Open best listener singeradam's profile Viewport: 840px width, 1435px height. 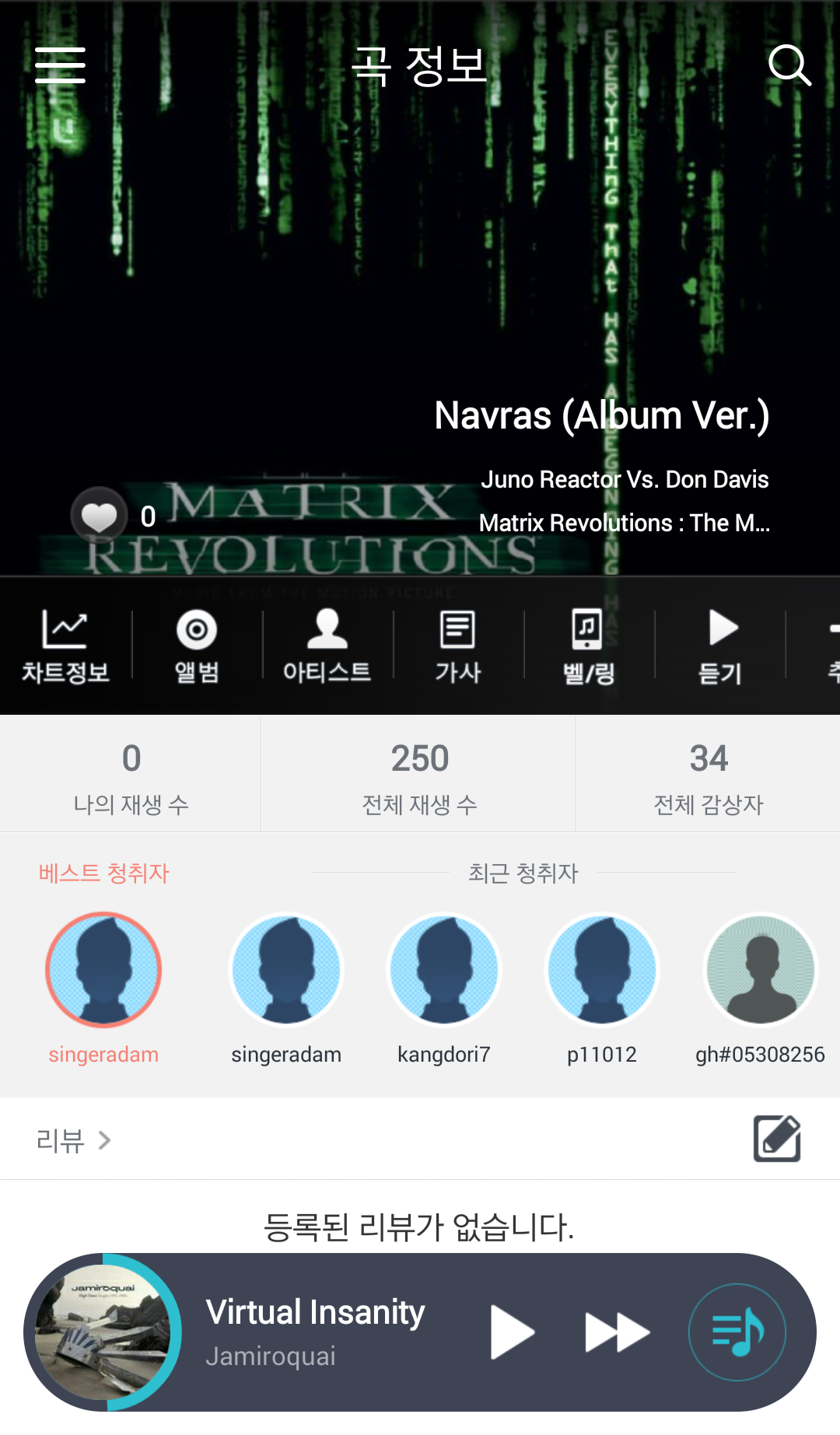pos(103,970)
